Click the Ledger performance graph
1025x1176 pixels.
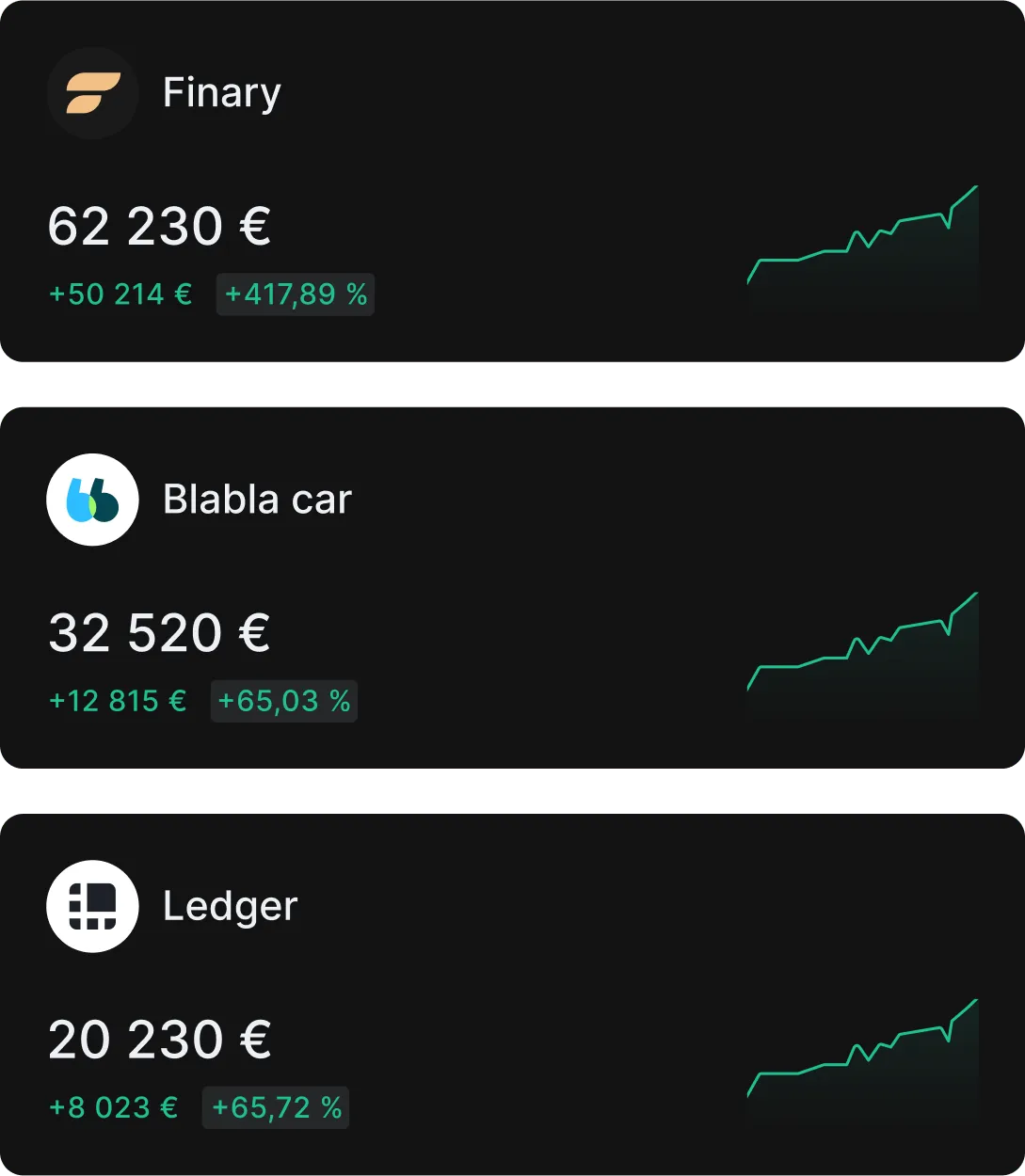(x=861, y=1054)
